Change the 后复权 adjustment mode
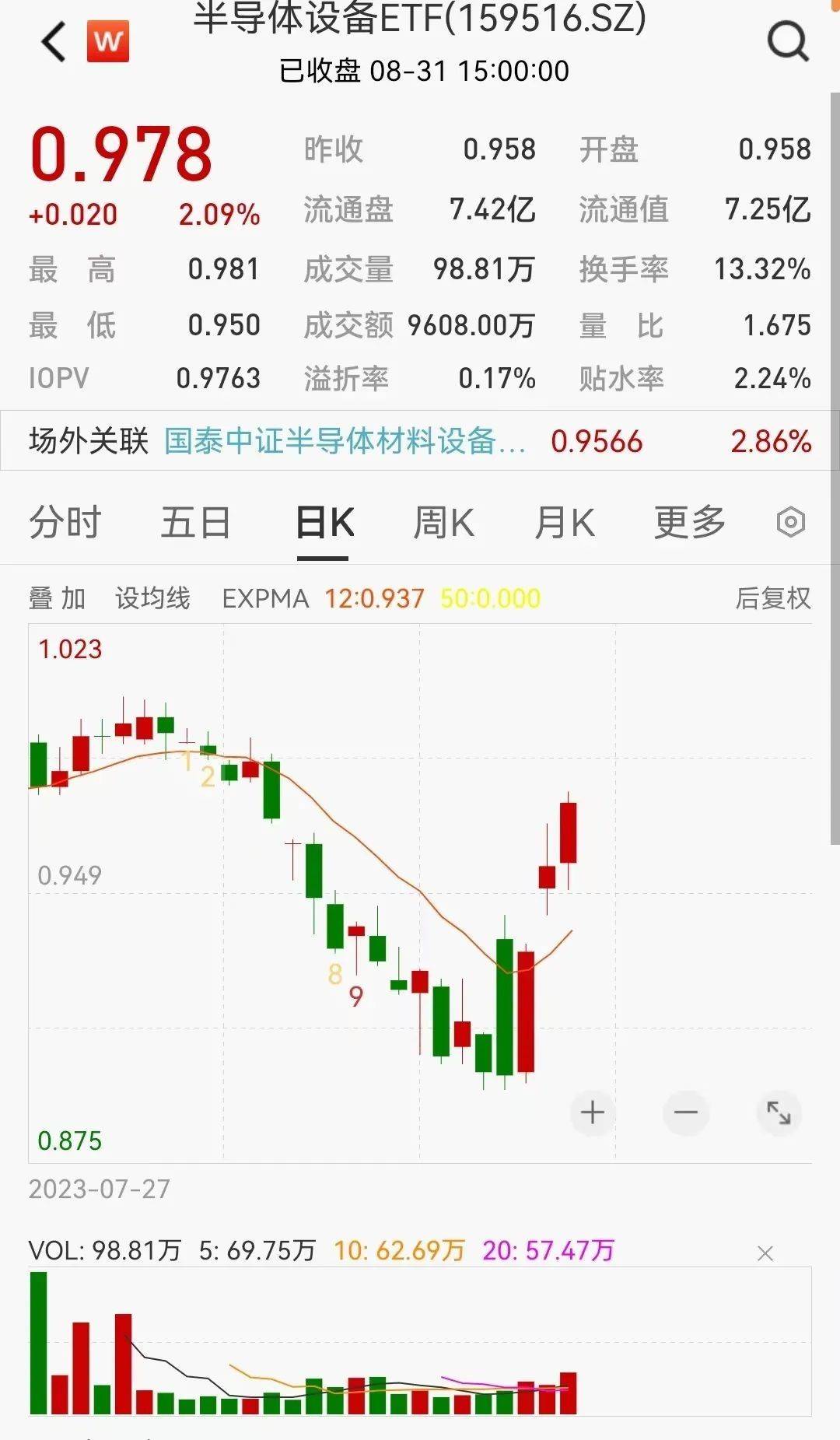The height and width of the screenshot is (1440, 840). (x=772, y=598)
